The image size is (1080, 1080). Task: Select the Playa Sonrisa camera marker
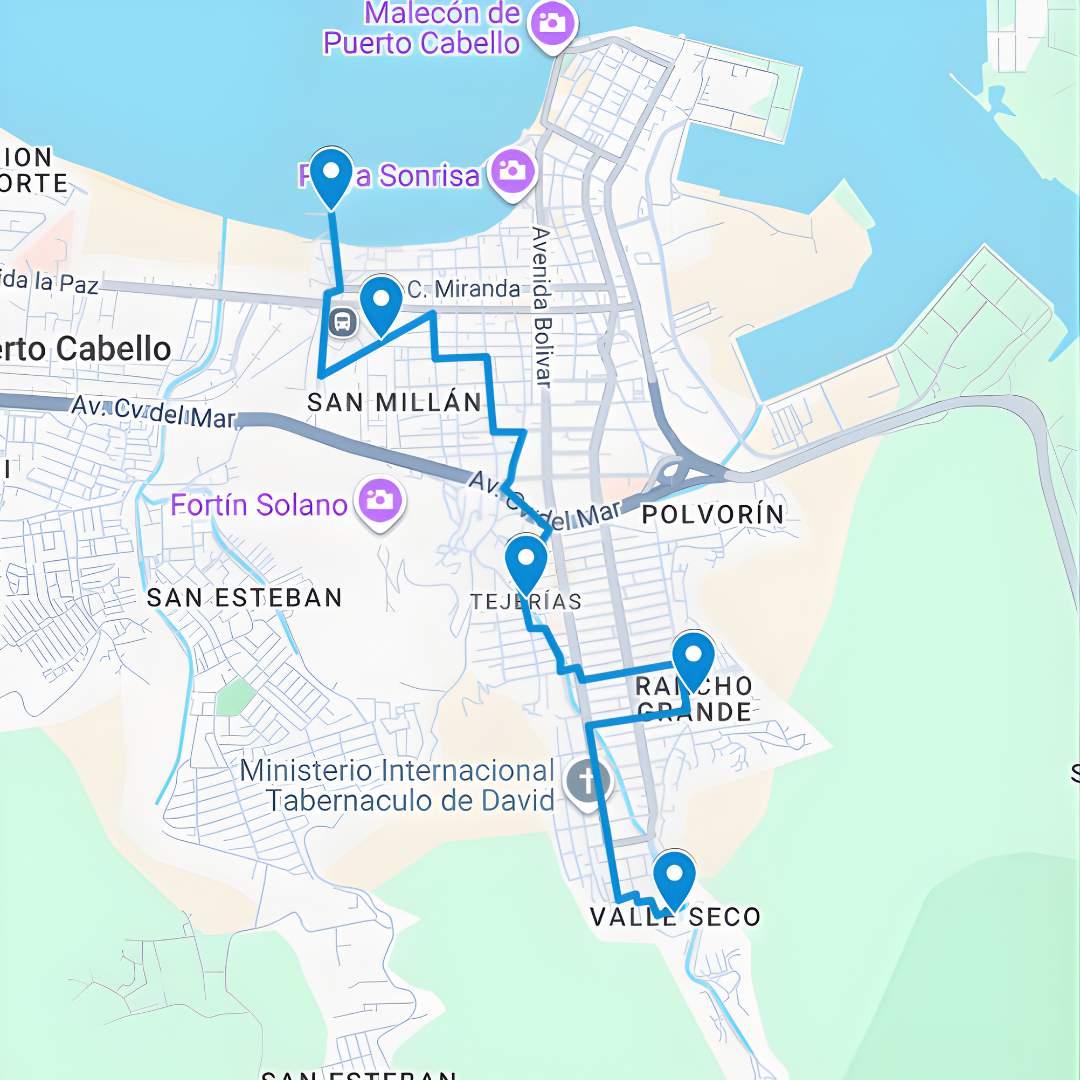pos(512,172)
